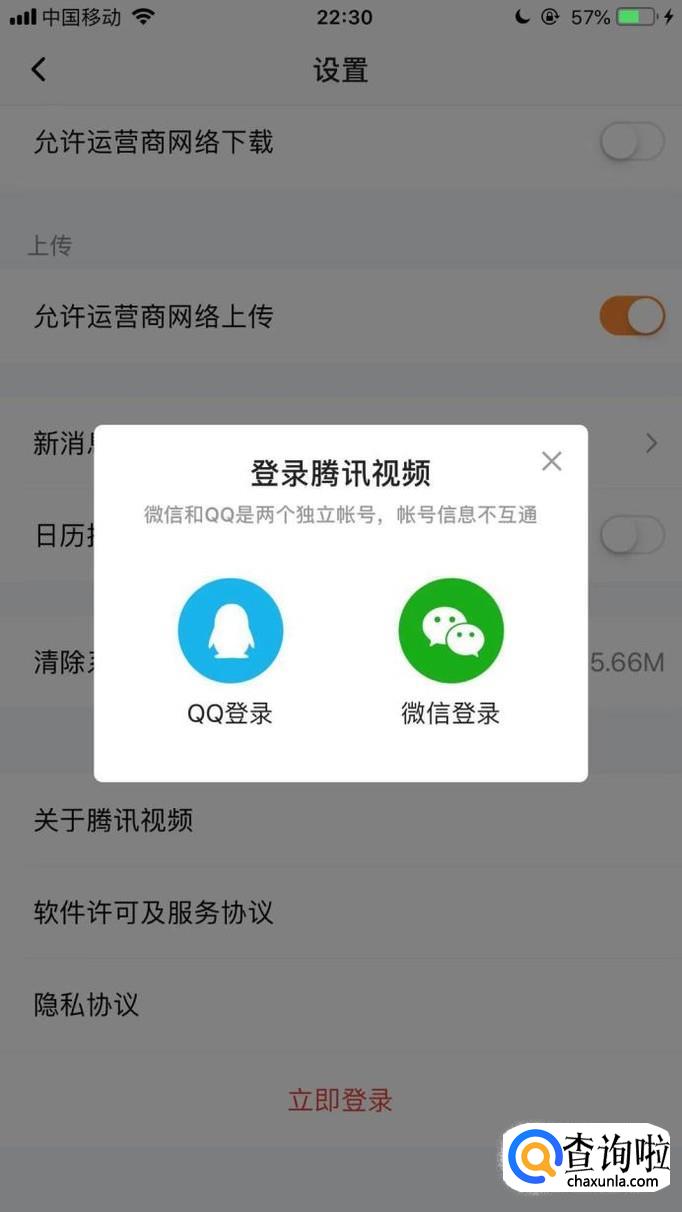682x1212 pixels.
Task: Open 关于腾讯视频
Action: (x=341, y=820)
